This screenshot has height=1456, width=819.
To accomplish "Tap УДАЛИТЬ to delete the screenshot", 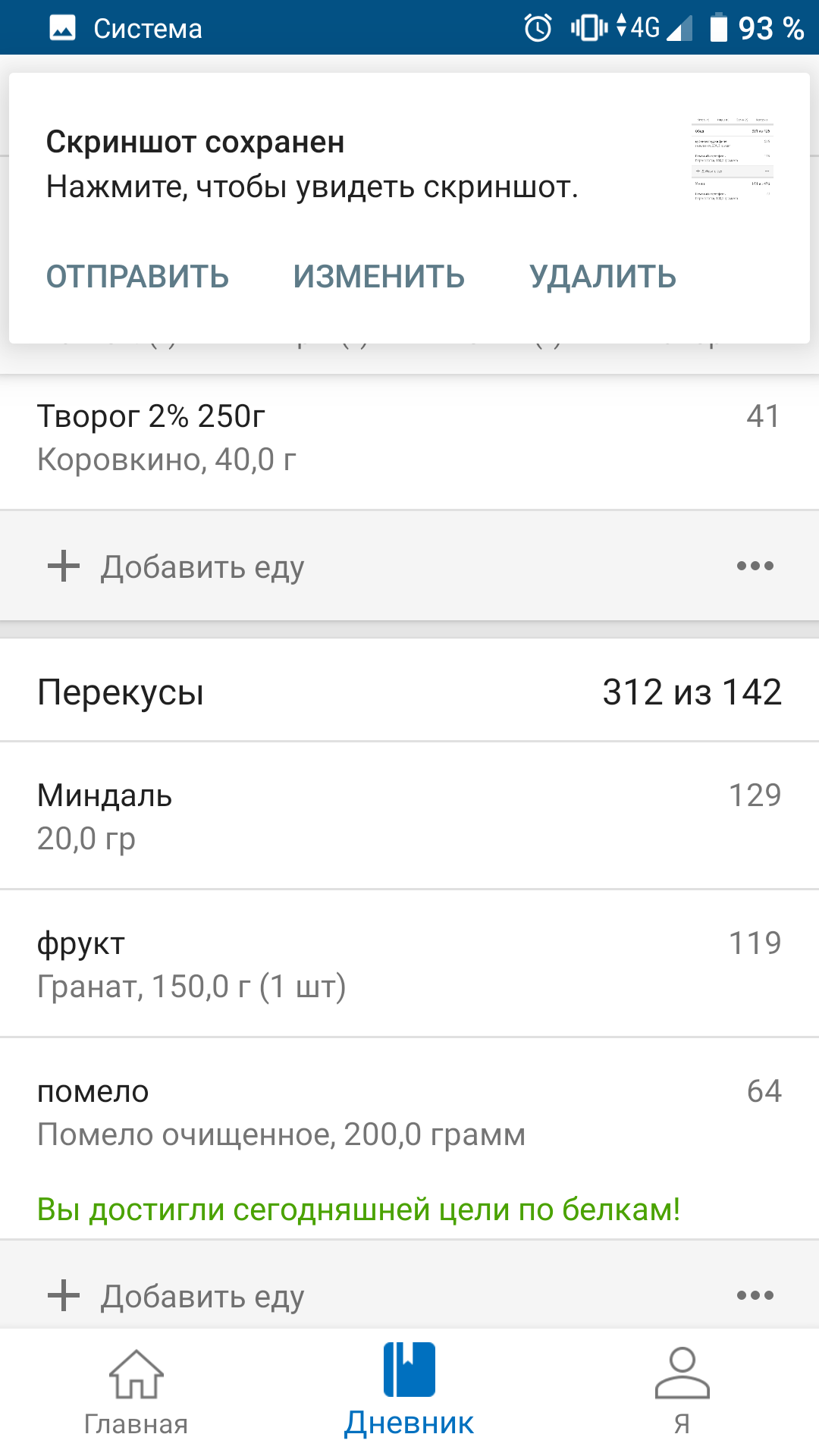I will [602, 277].
